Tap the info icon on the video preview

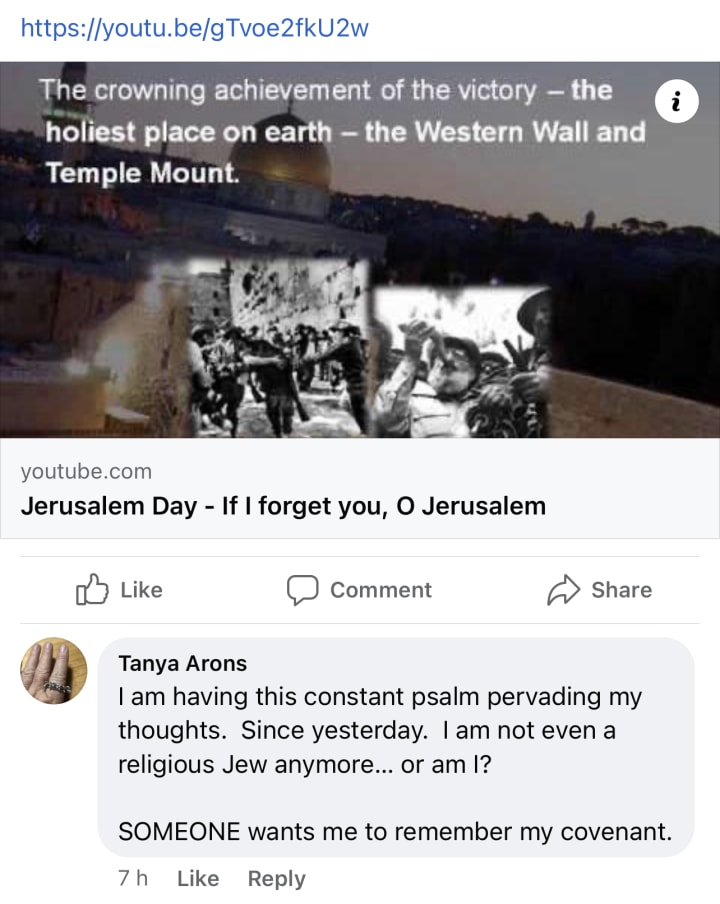(677, 101)
